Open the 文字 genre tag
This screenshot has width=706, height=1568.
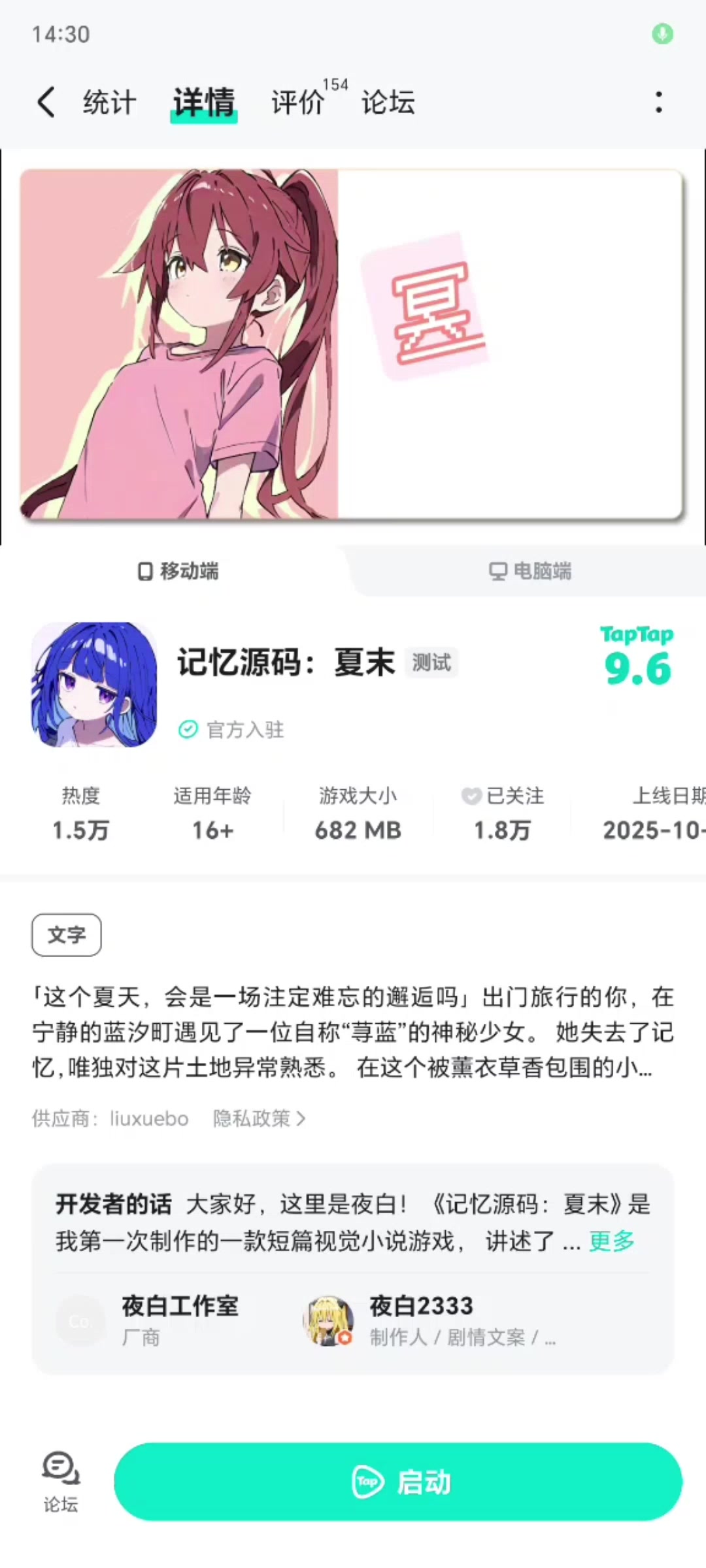pyautogui.click(x=67, y=935)
